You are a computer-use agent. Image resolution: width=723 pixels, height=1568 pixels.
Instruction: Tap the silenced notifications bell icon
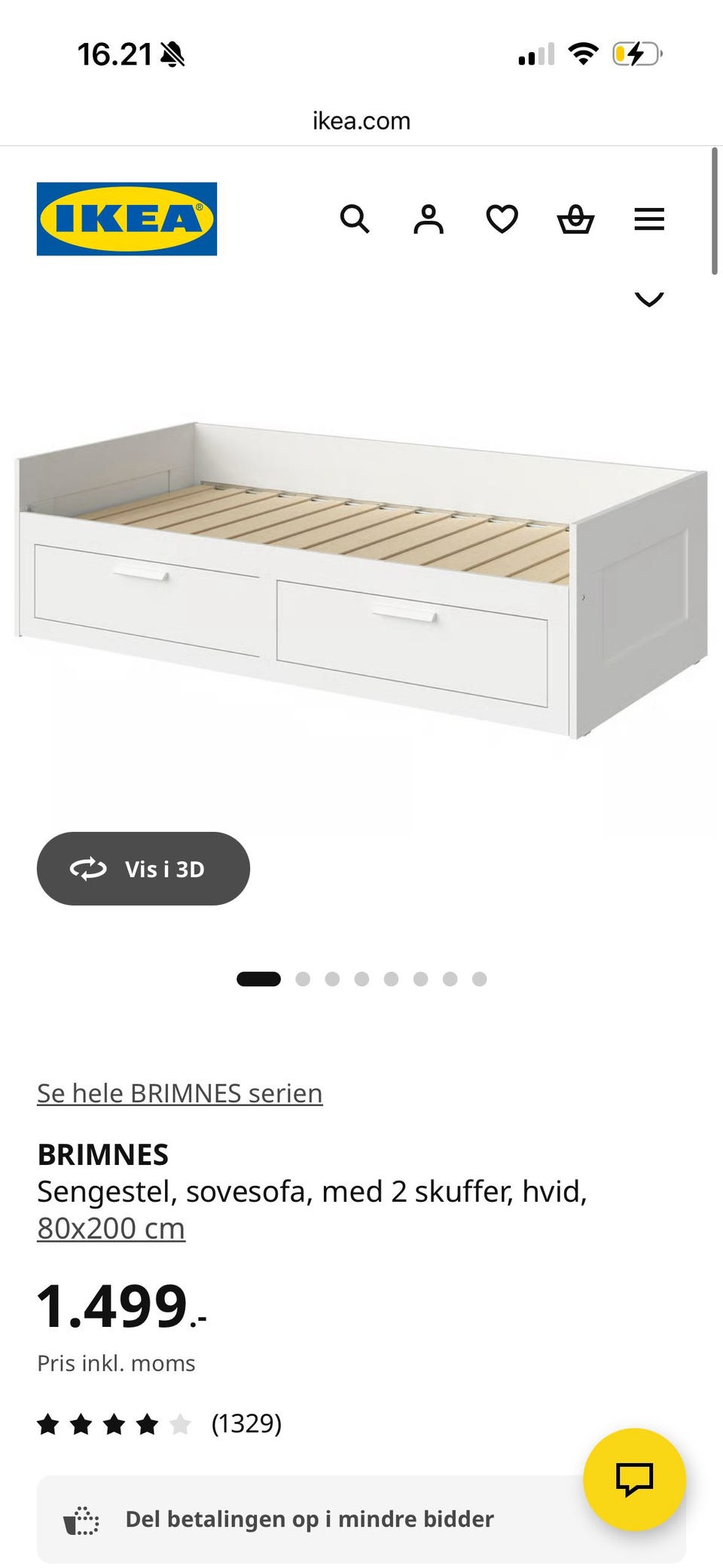[x=172, y=54]
